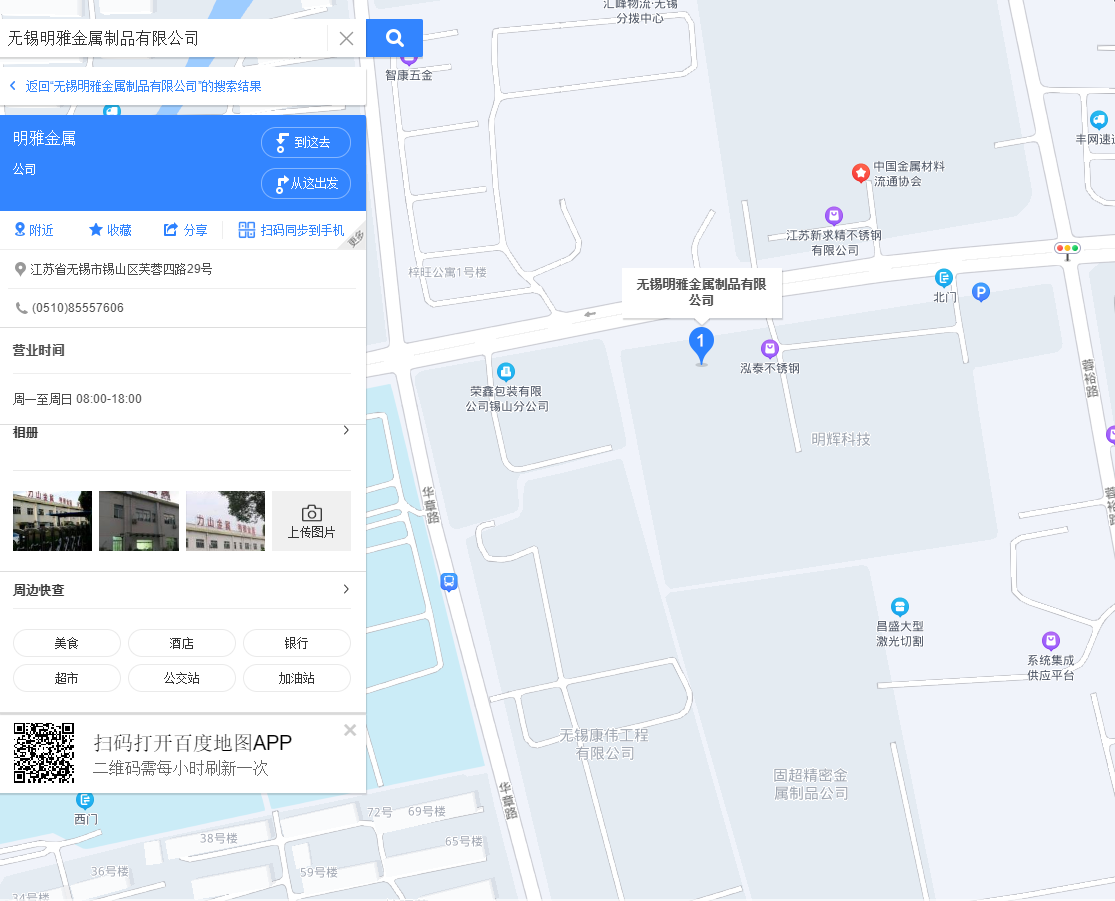
Task: Tap 扫码同步到手机
Action: pos(291,230)
